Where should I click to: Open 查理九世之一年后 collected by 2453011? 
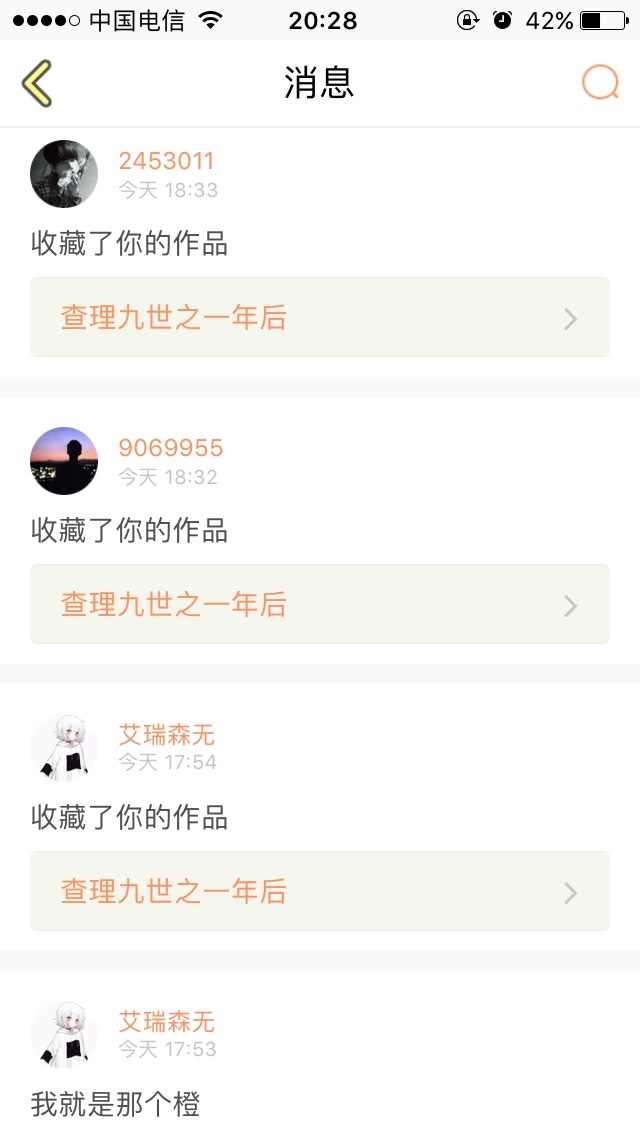click(x=320, y=318)
